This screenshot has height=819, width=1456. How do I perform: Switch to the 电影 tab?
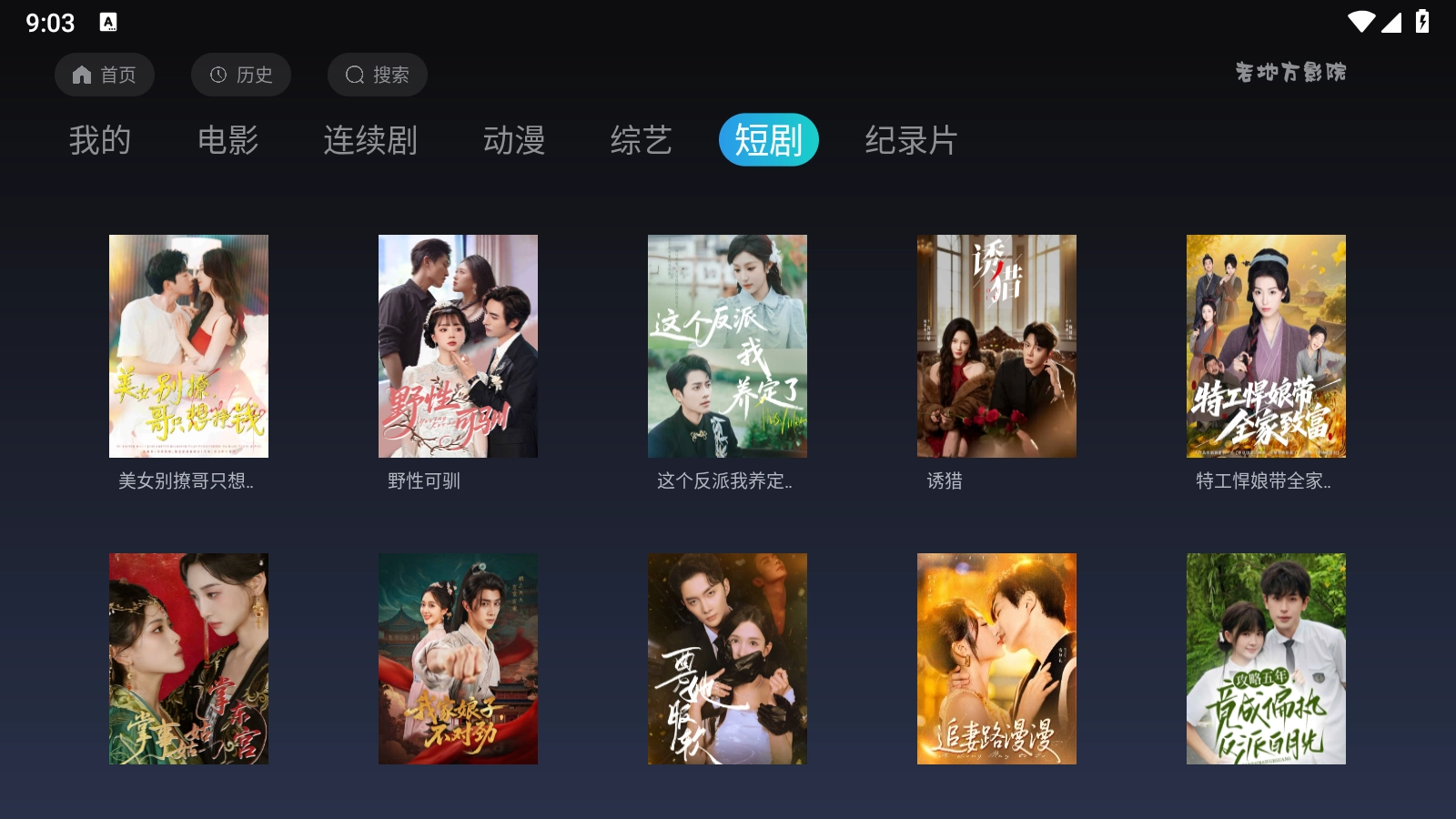(228, 140)
